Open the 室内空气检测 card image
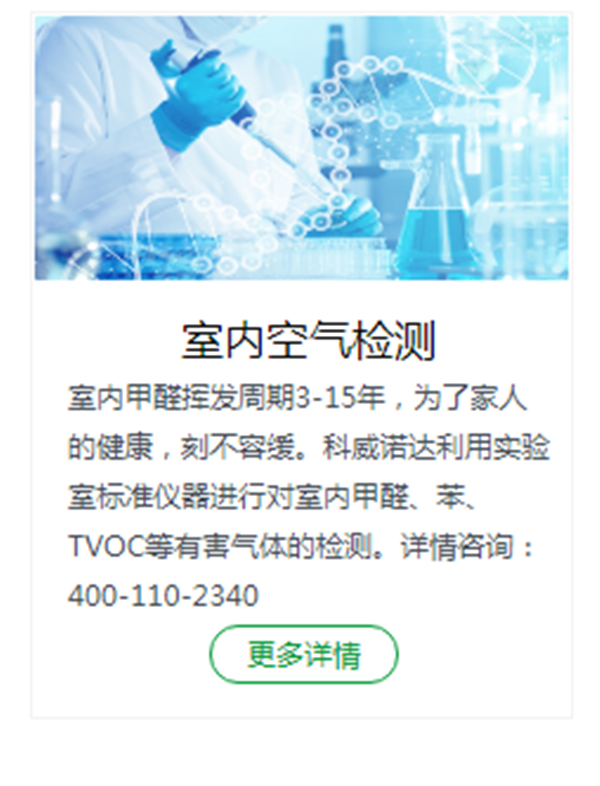The image size is (600, 786). pyautogui.click(x=302, y=148)
